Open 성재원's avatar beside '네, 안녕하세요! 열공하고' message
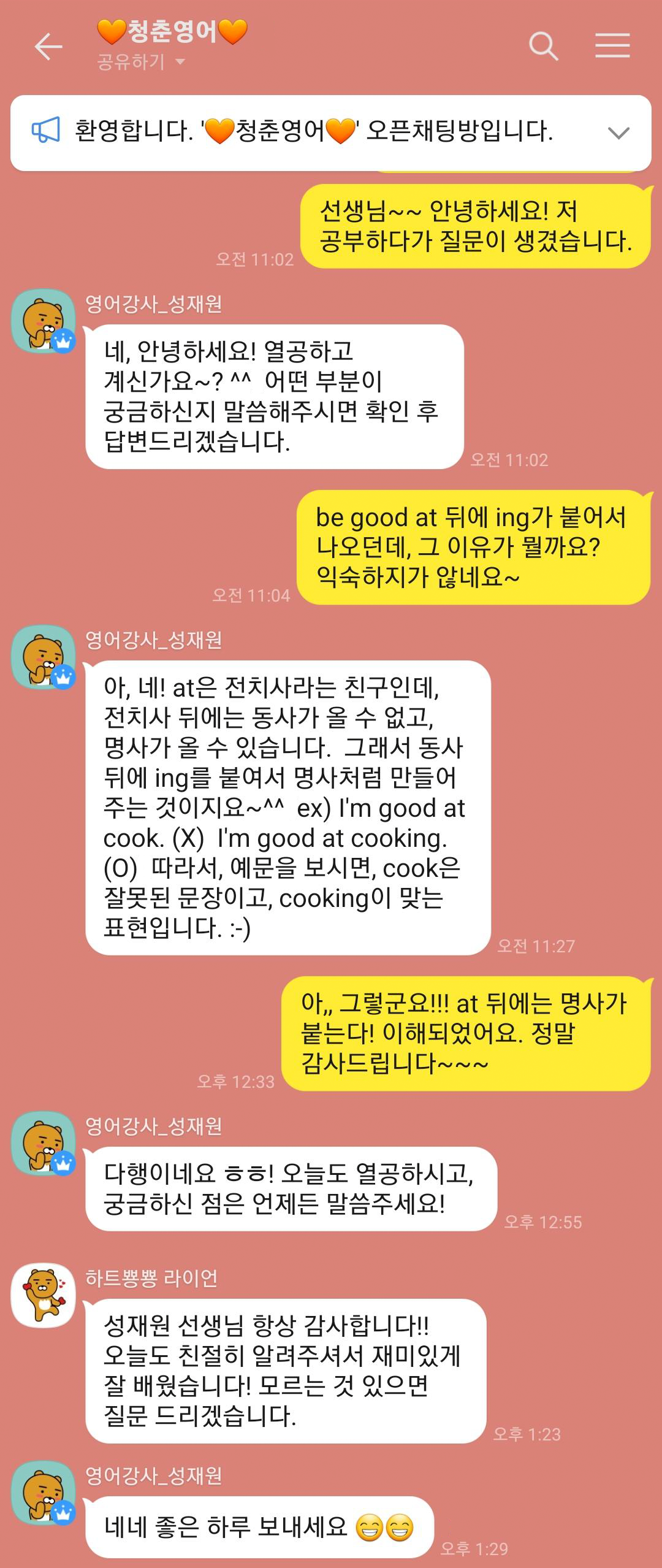 point(43,321)
